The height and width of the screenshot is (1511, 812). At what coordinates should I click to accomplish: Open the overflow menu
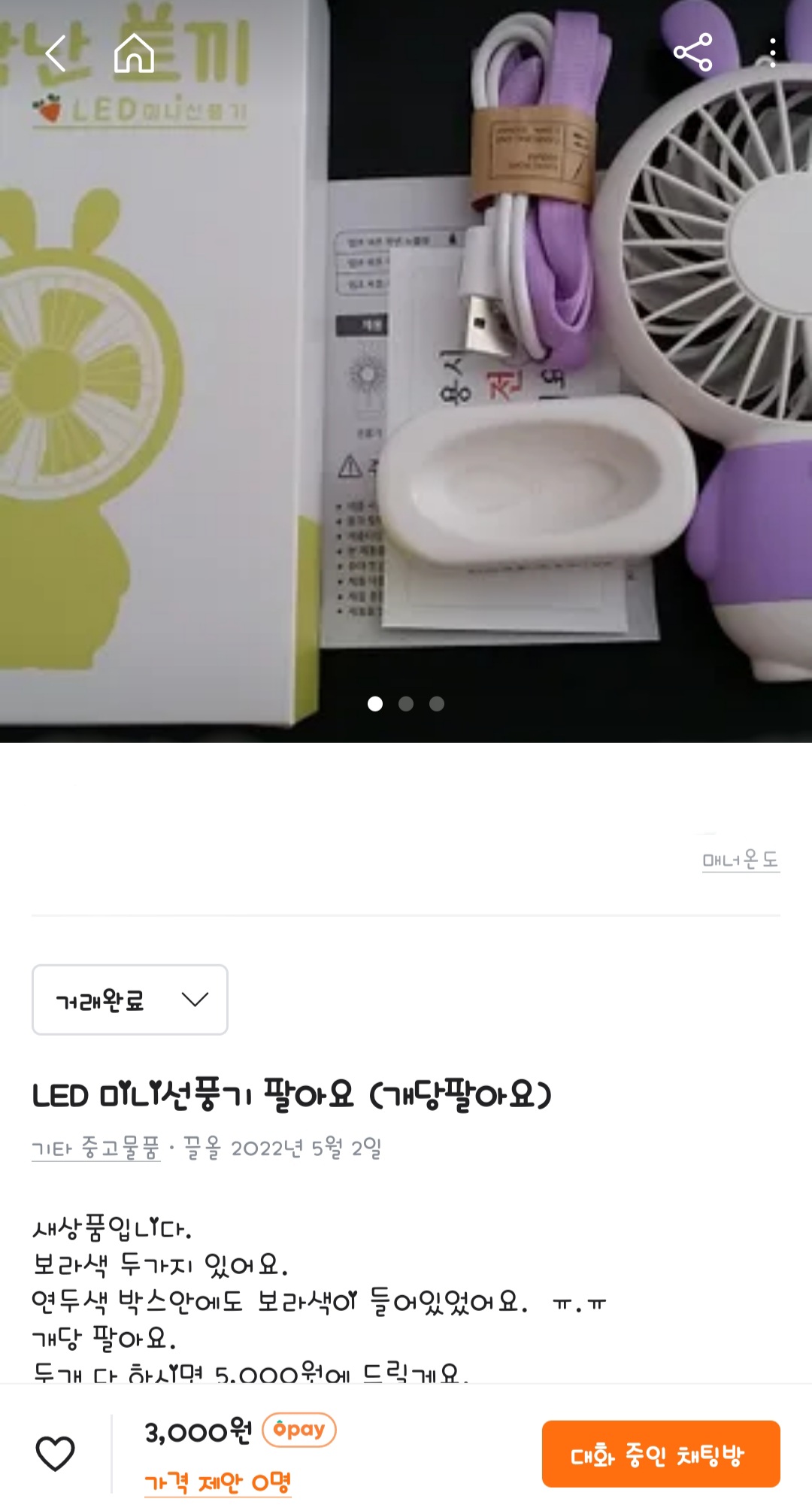pyautogui.click(x=772, y=53)
